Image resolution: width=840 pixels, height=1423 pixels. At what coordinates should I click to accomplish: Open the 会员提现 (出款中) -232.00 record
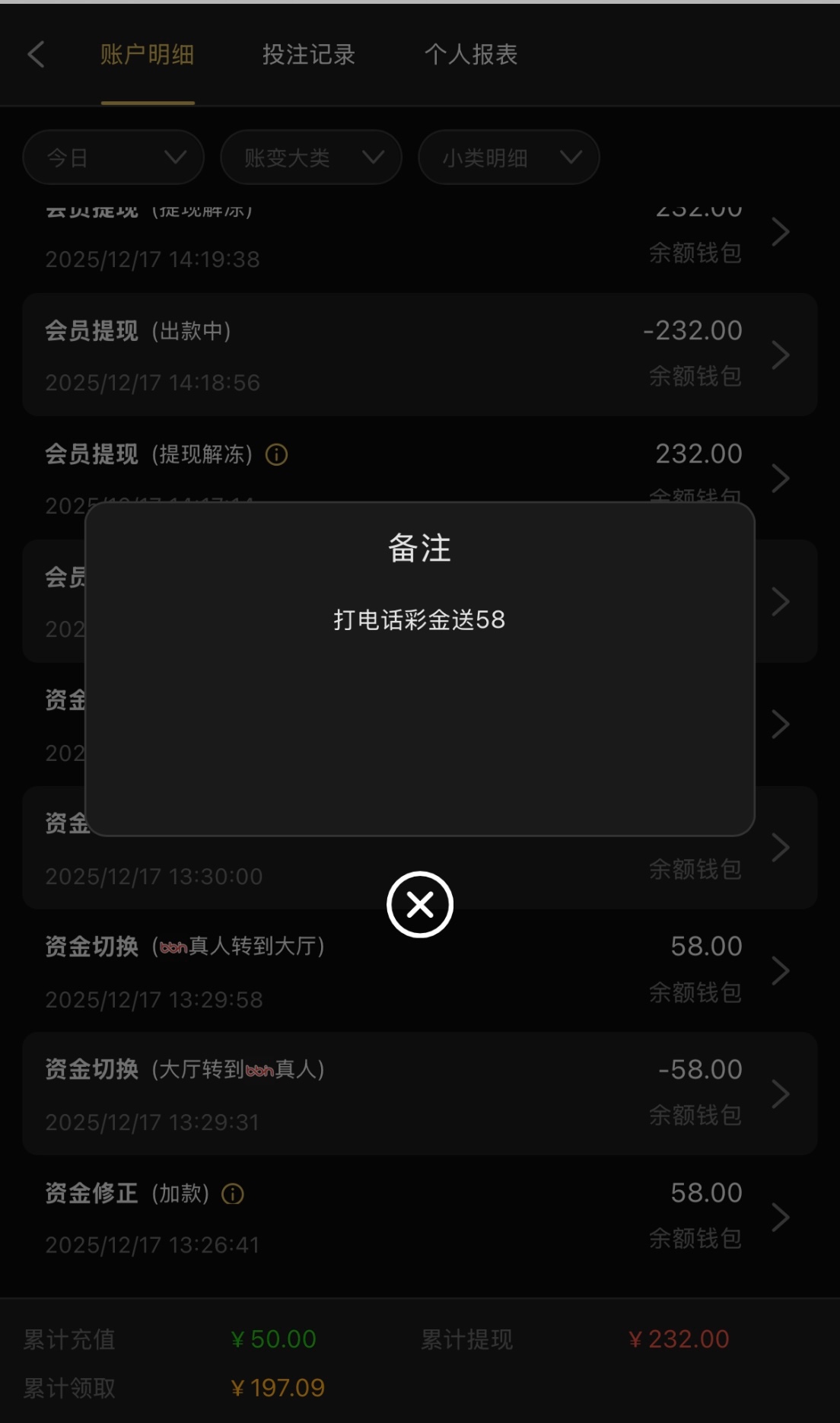tap(419, 355)
